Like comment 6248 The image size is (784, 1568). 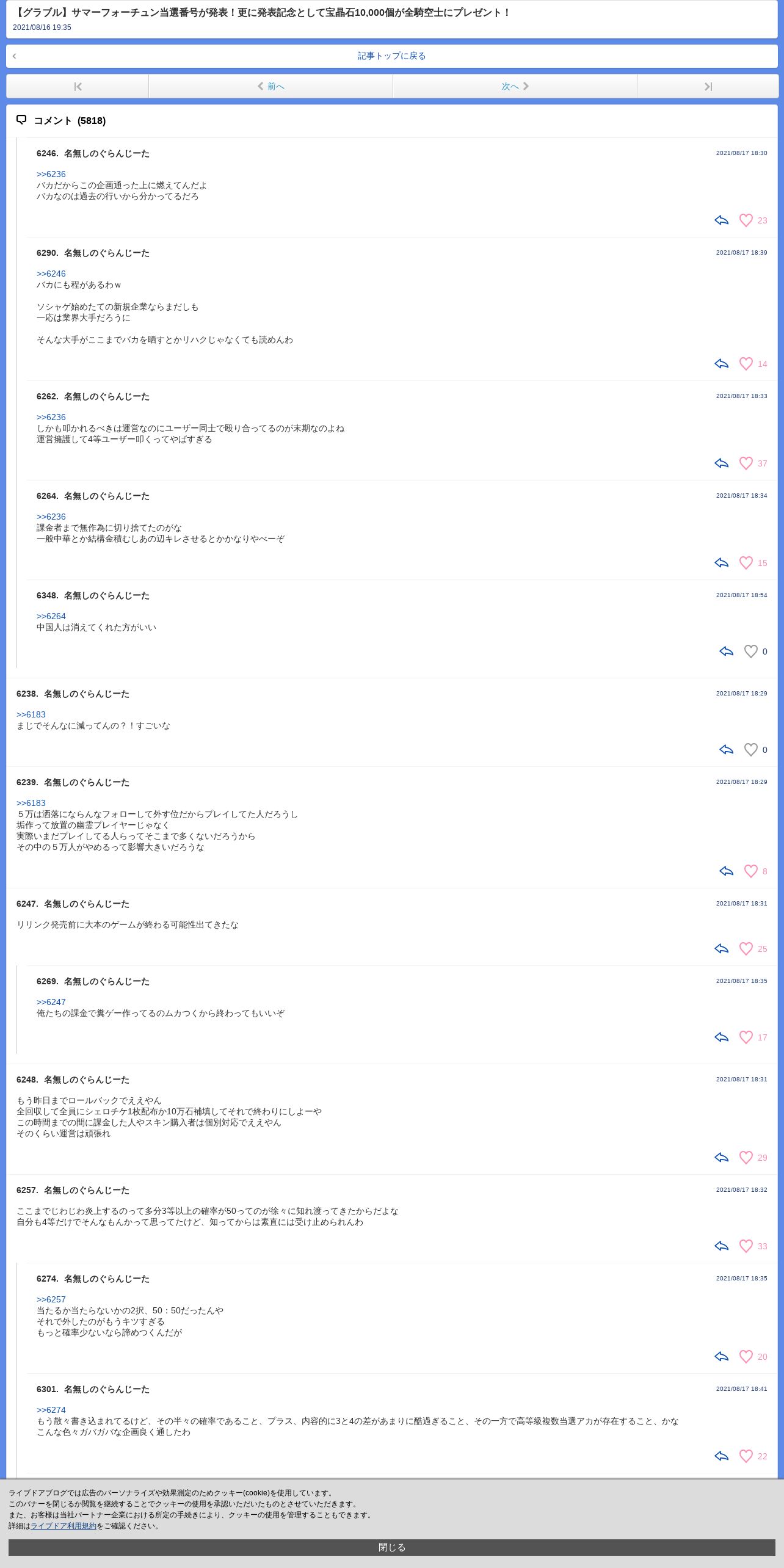tap(746, 1158)
